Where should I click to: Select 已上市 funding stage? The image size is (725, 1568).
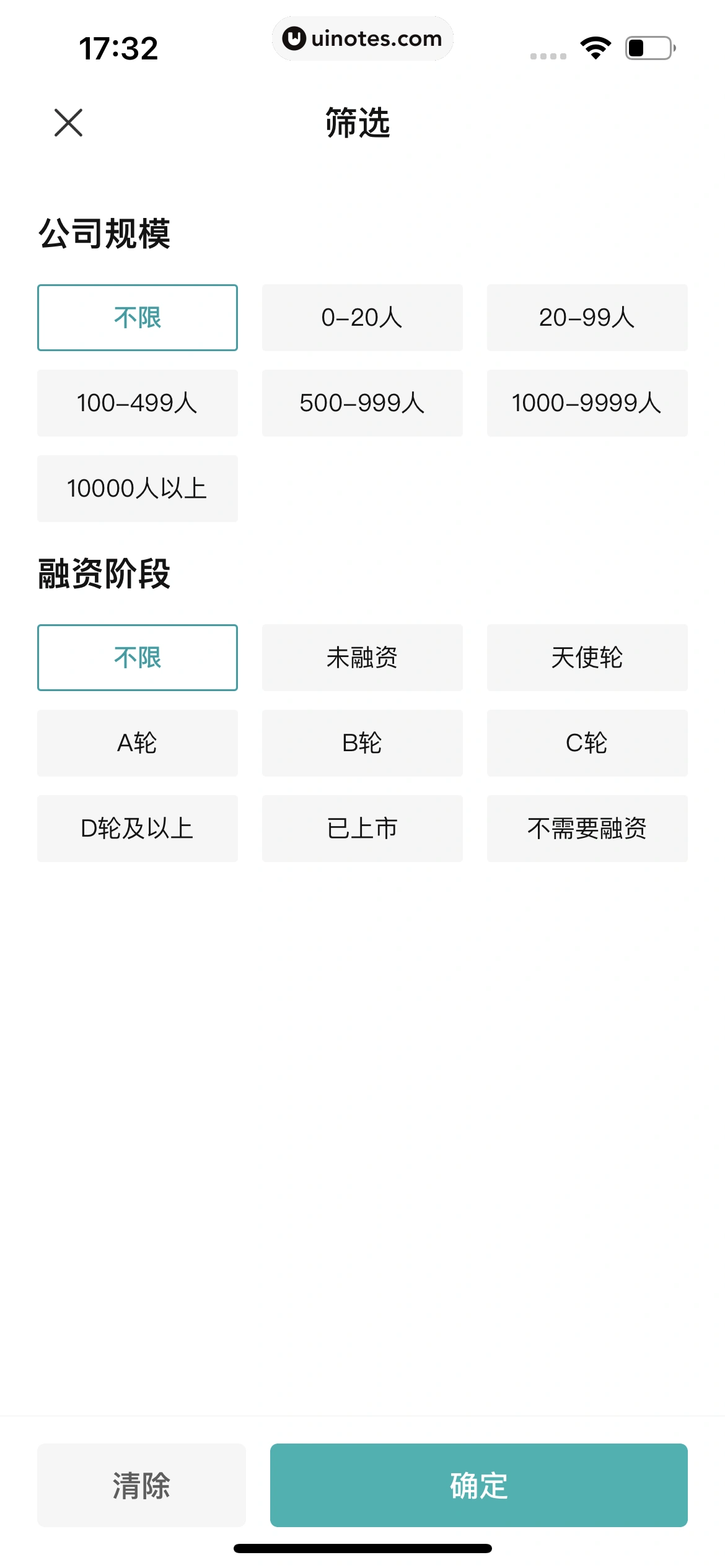[362, 828]
